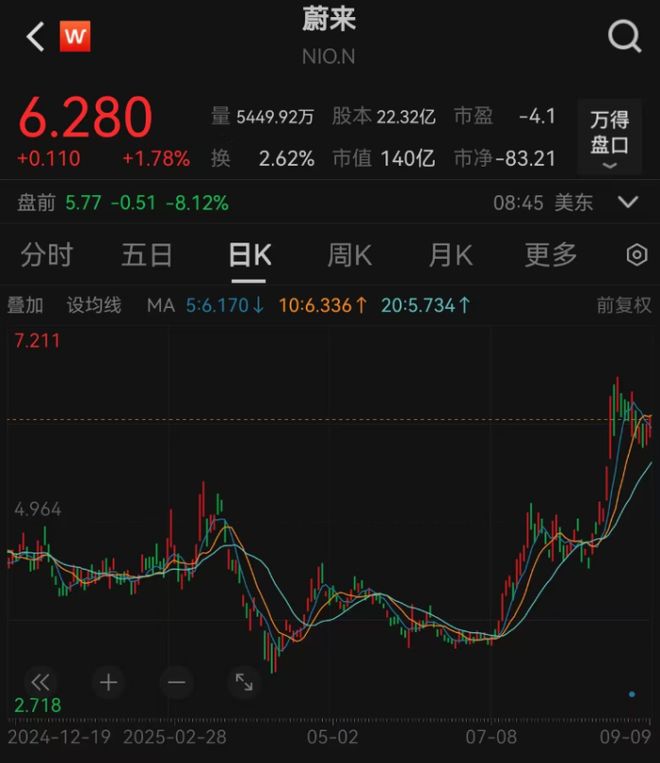Move chart earlier with double-left arrow

40,683
